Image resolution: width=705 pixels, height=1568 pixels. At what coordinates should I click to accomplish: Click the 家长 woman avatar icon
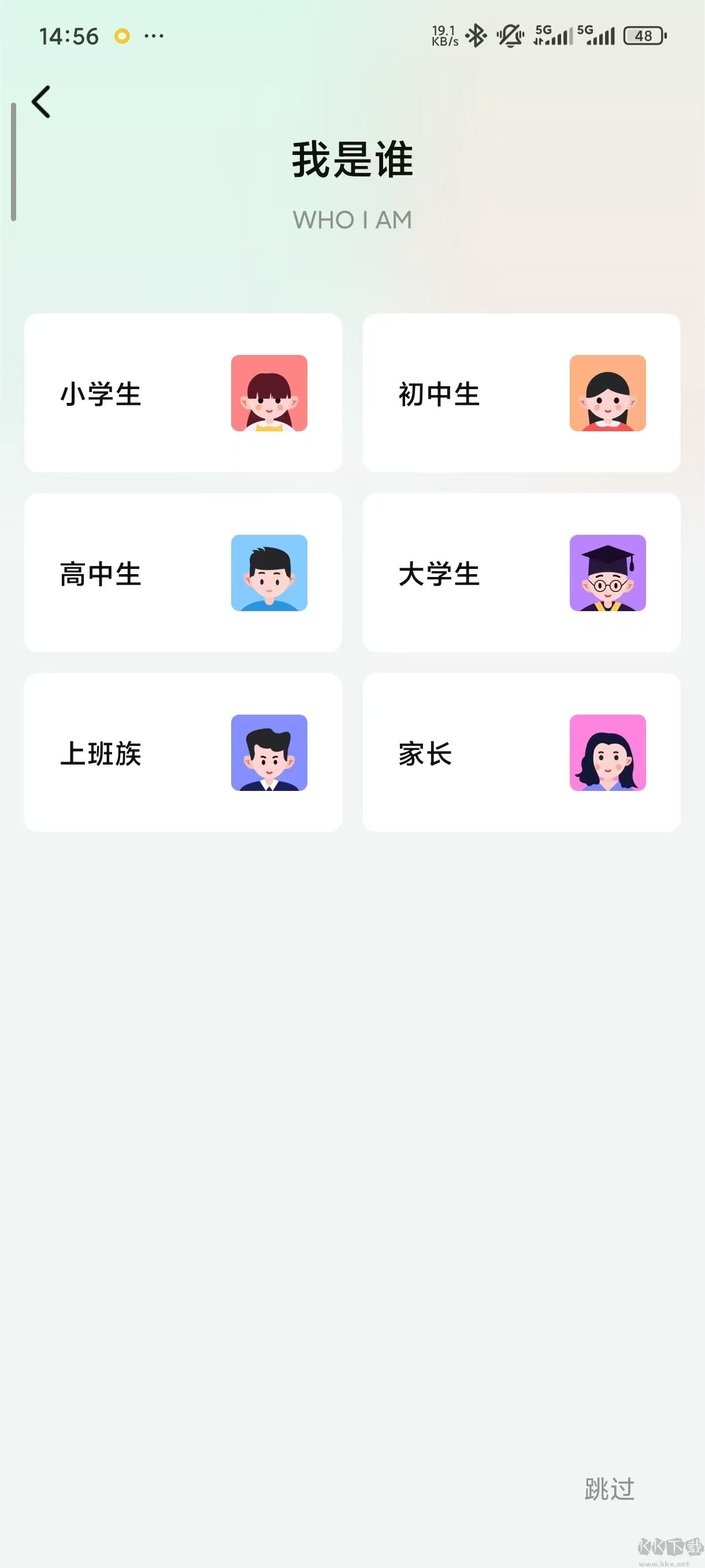(x=608, y=753)
